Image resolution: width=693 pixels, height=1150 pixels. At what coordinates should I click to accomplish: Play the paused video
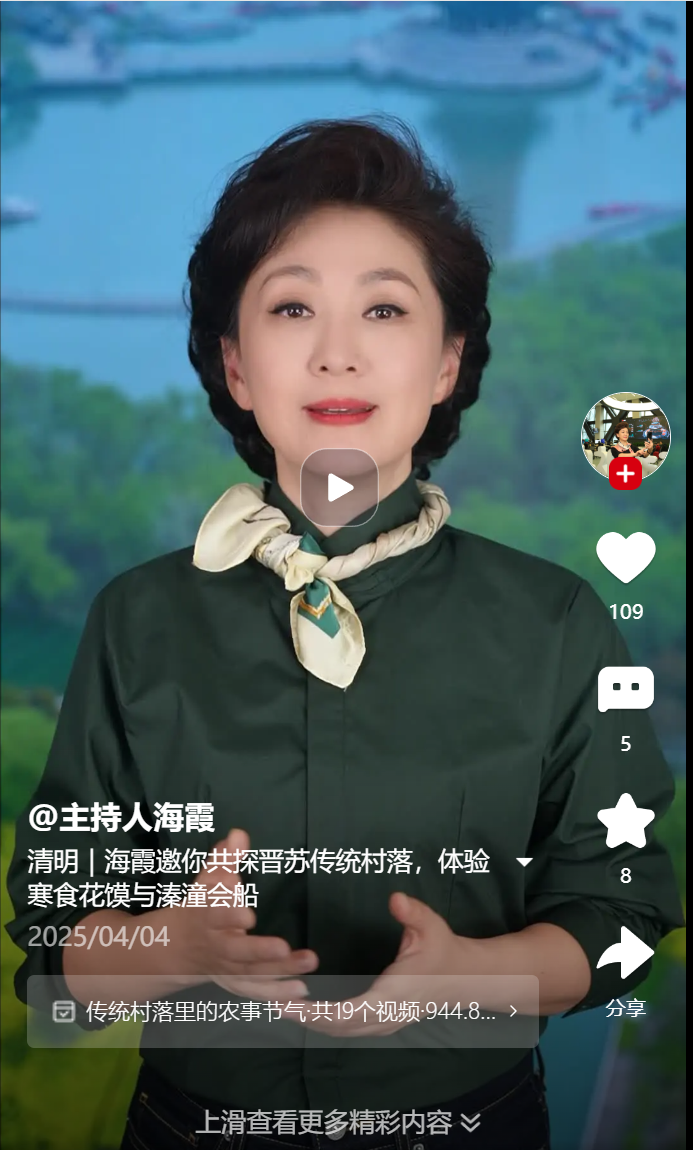(339, 487)
